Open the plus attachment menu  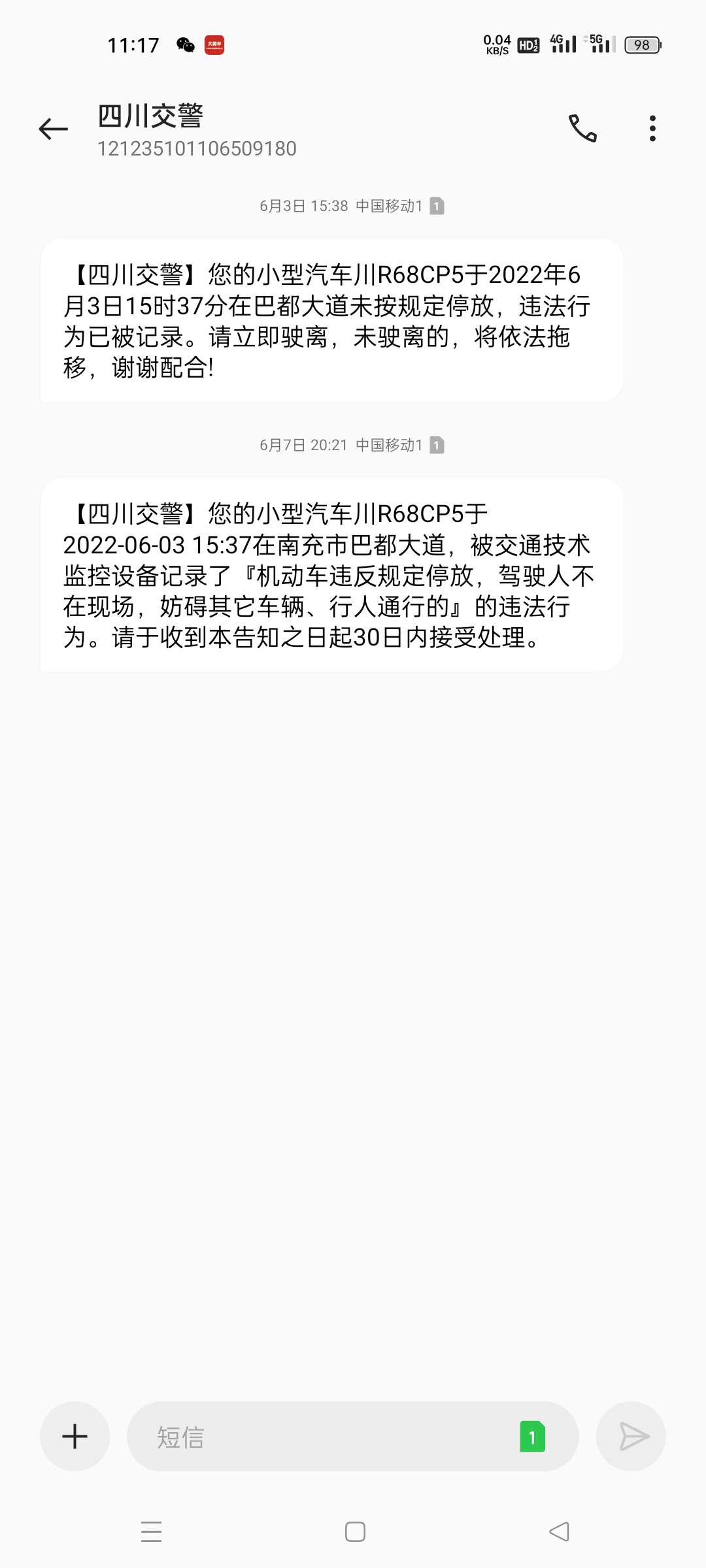[x=75, y=1436]
